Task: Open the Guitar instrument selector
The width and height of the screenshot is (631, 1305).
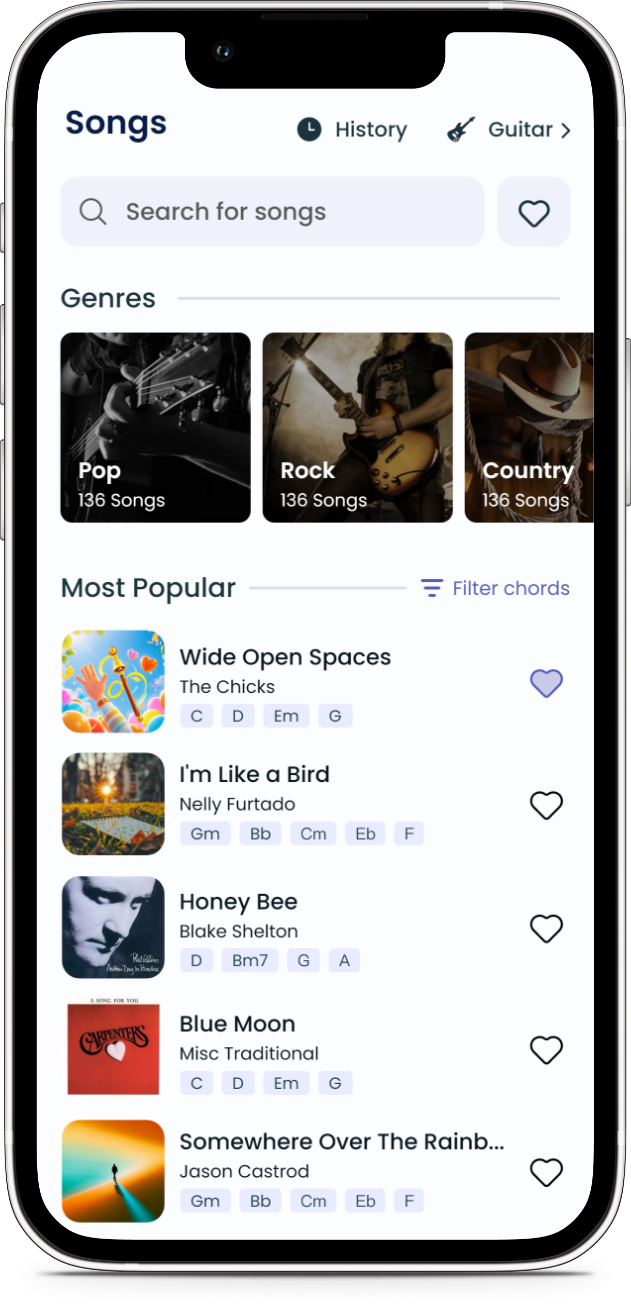Action: [x=509, y=130]
